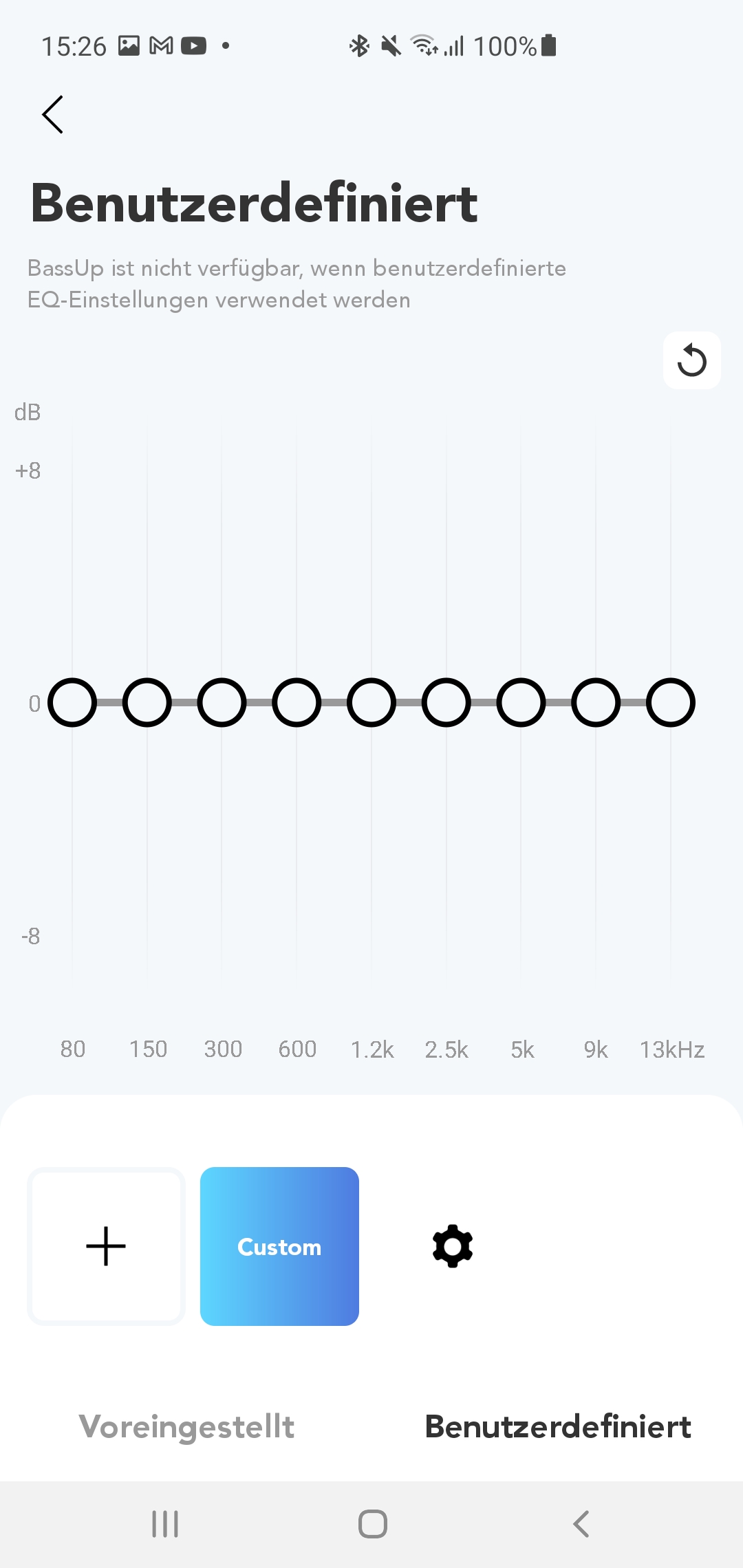
Task: Switch to the Voreingestellt tab
Action: [186, 1426]
